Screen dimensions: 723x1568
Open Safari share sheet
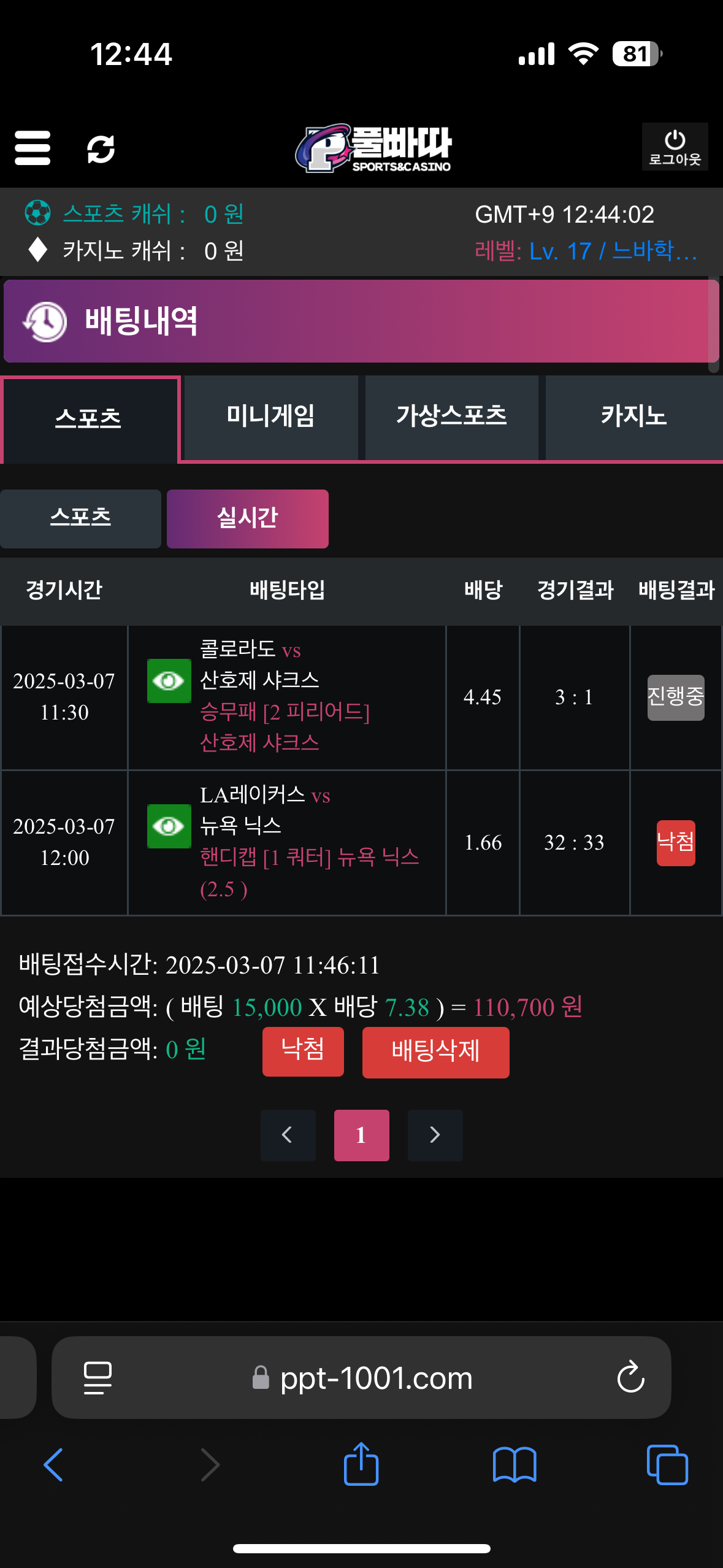361,1464
